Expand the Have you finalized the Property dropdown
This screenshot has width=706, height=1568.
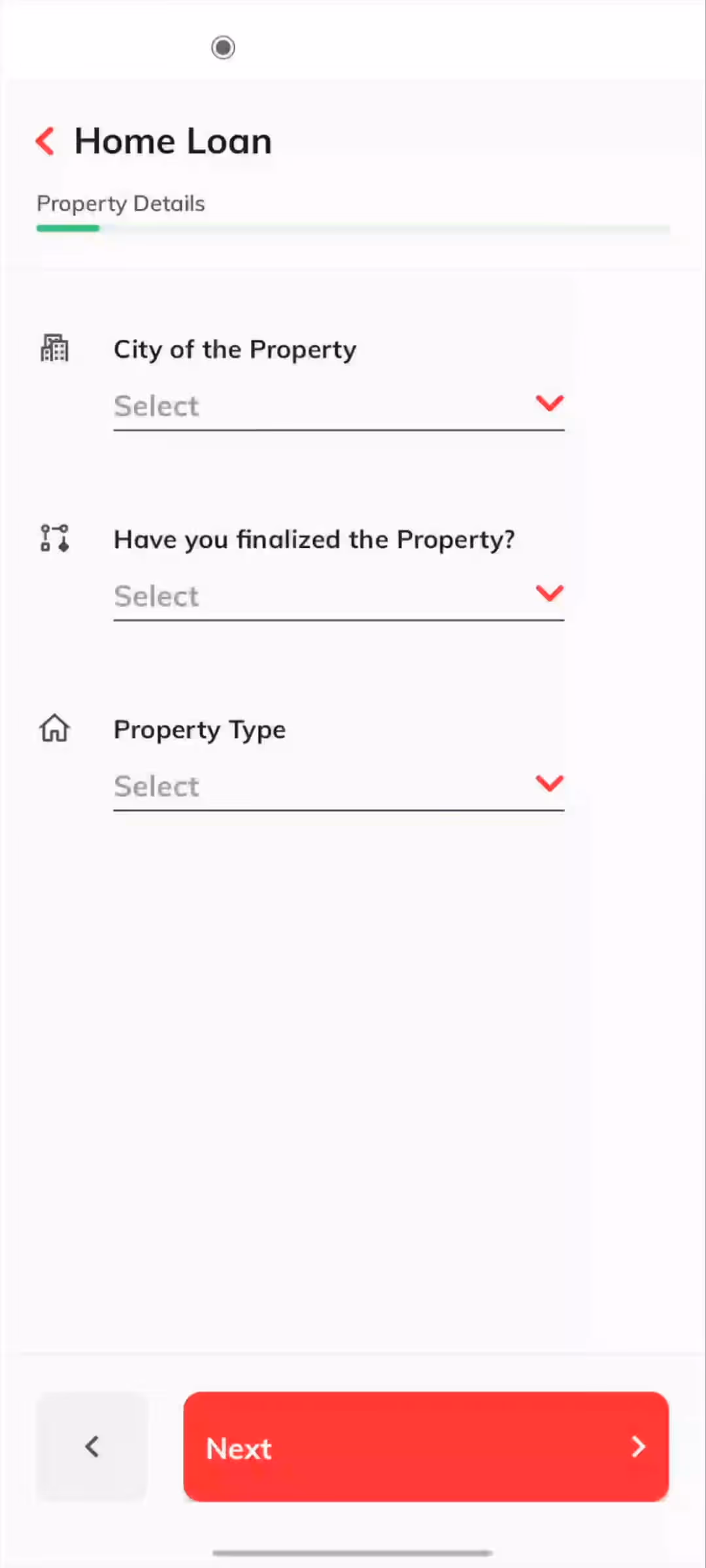pos(339,596)
